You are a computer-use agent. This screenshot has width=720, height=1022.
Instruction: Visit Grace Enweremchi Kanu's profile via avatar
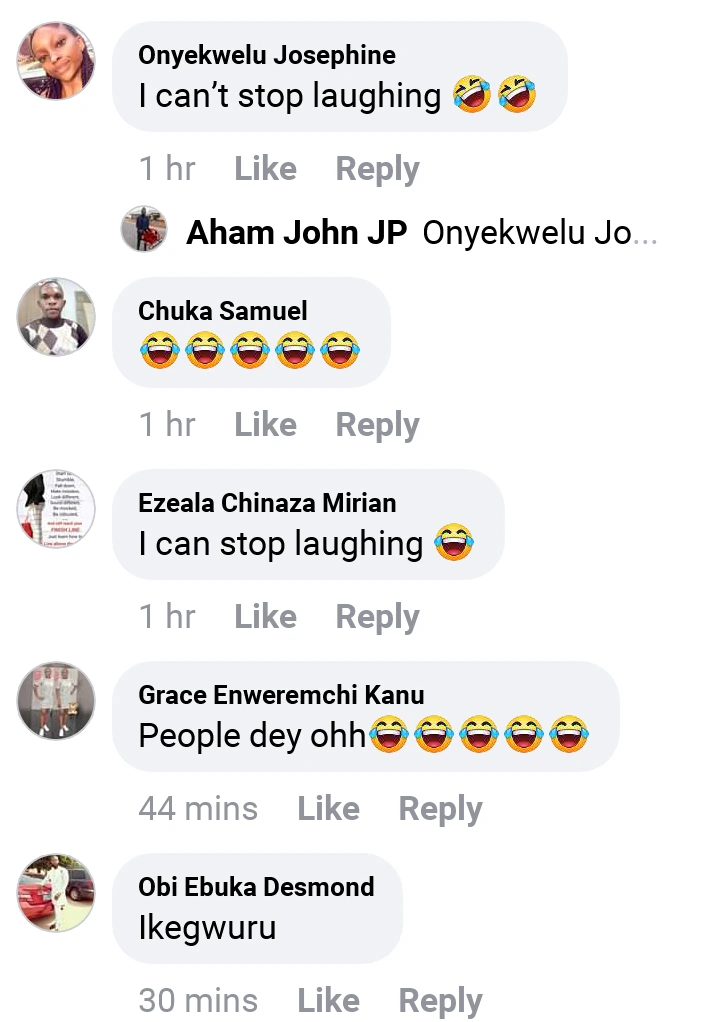(56, 701)
